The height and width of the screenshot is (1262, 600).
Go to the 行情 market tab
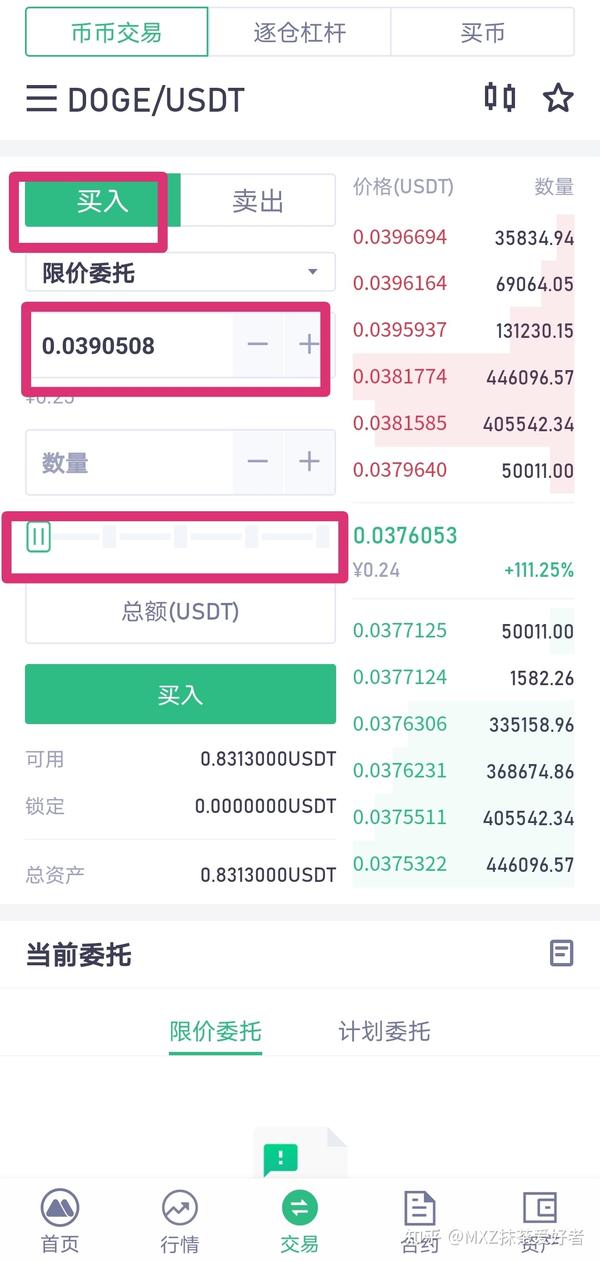click(180, 1222)
